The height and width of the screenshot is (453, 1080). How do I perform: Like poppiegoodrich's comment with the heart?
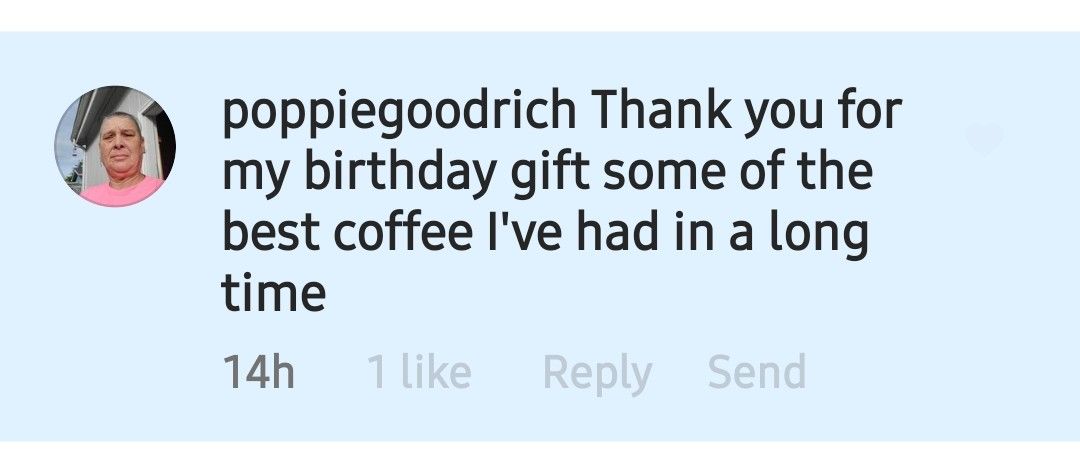click(x=984, y=140)
